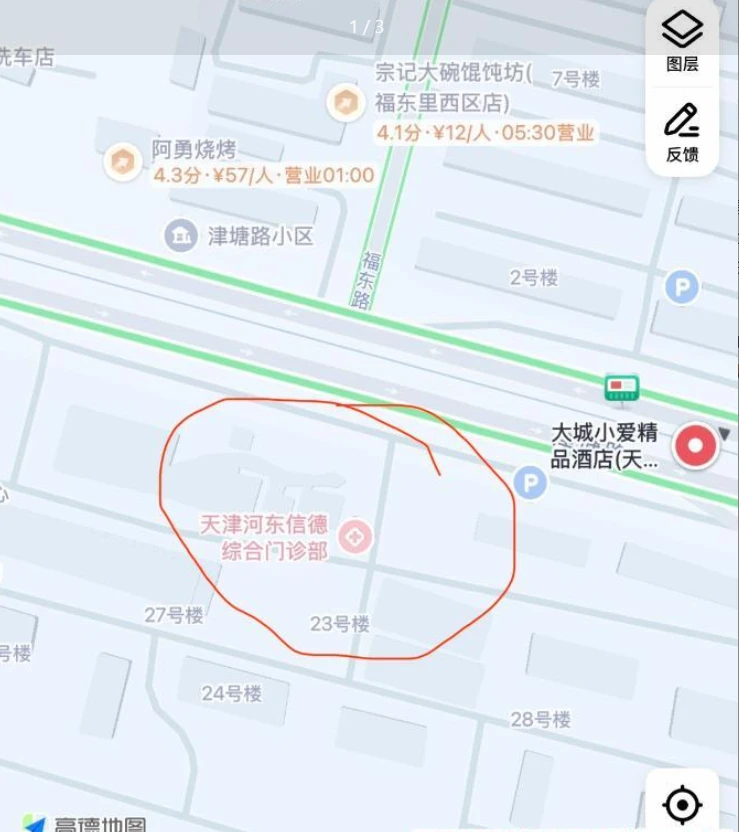Image resolution: width=739 pixels, height=832 pixels.
Task: Open the 阿勇烧烤 restaurant marker
Action: (123, 161)
